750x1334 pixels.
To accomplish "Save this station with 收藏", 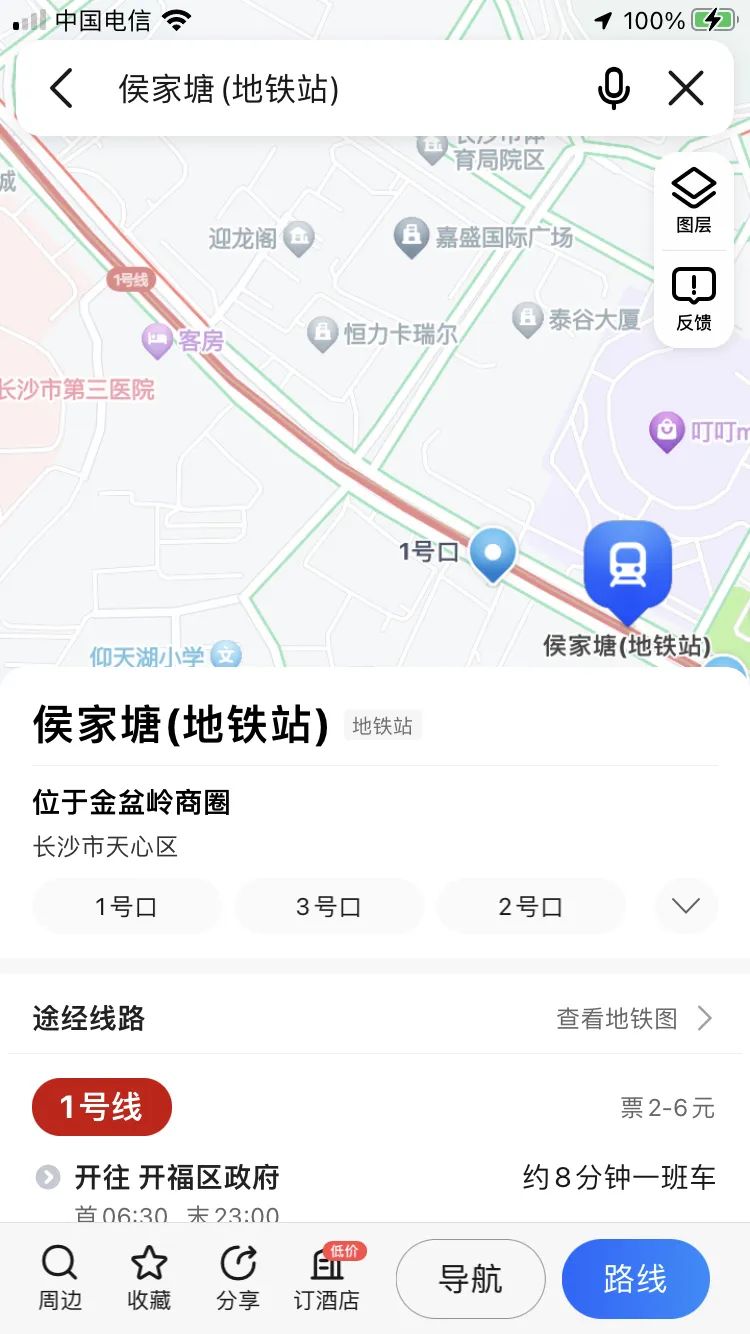I will 149,1278.
